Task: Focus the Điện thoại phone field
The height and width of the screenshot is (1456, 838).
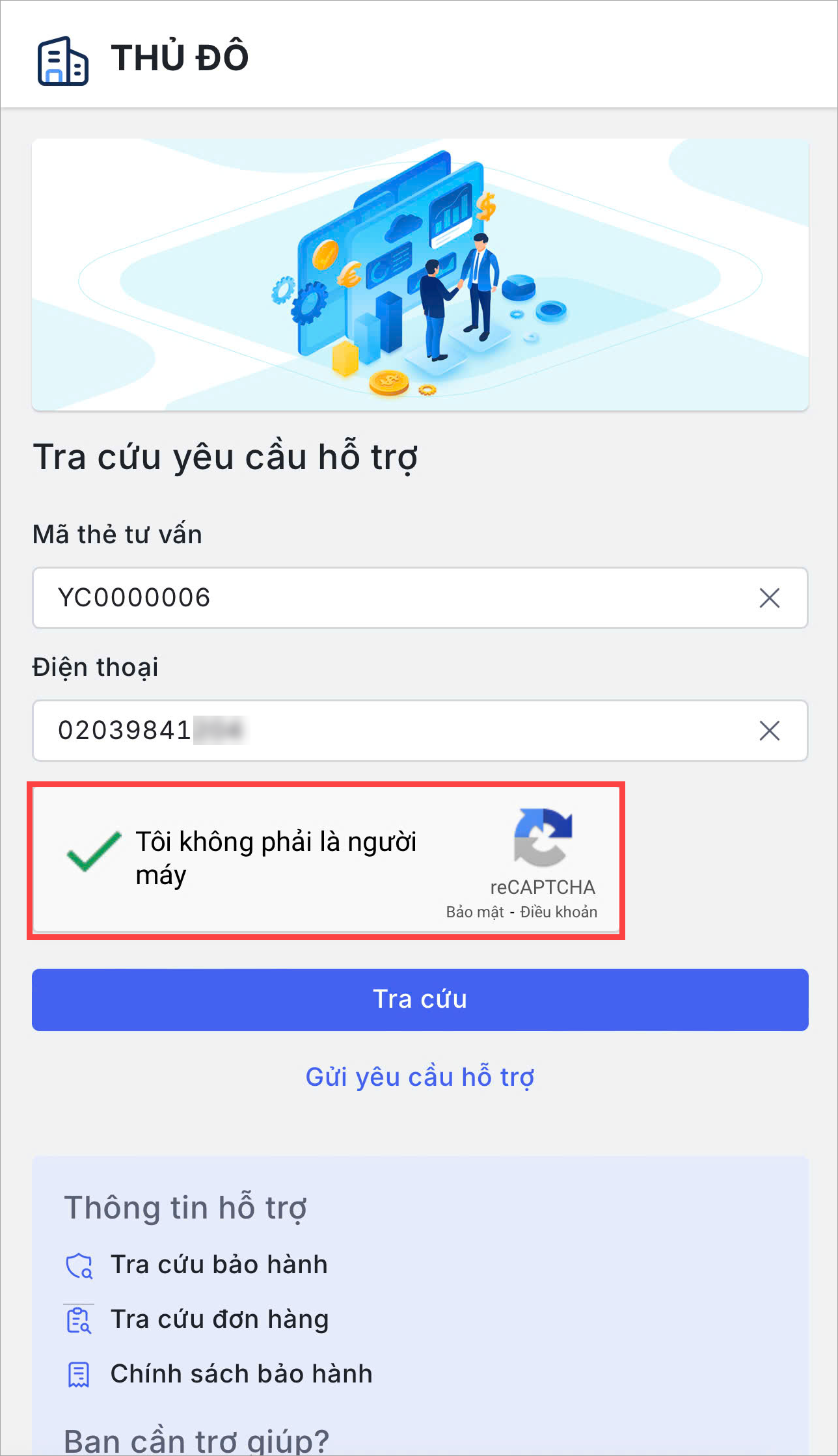Action: click(x=420, y=730)
